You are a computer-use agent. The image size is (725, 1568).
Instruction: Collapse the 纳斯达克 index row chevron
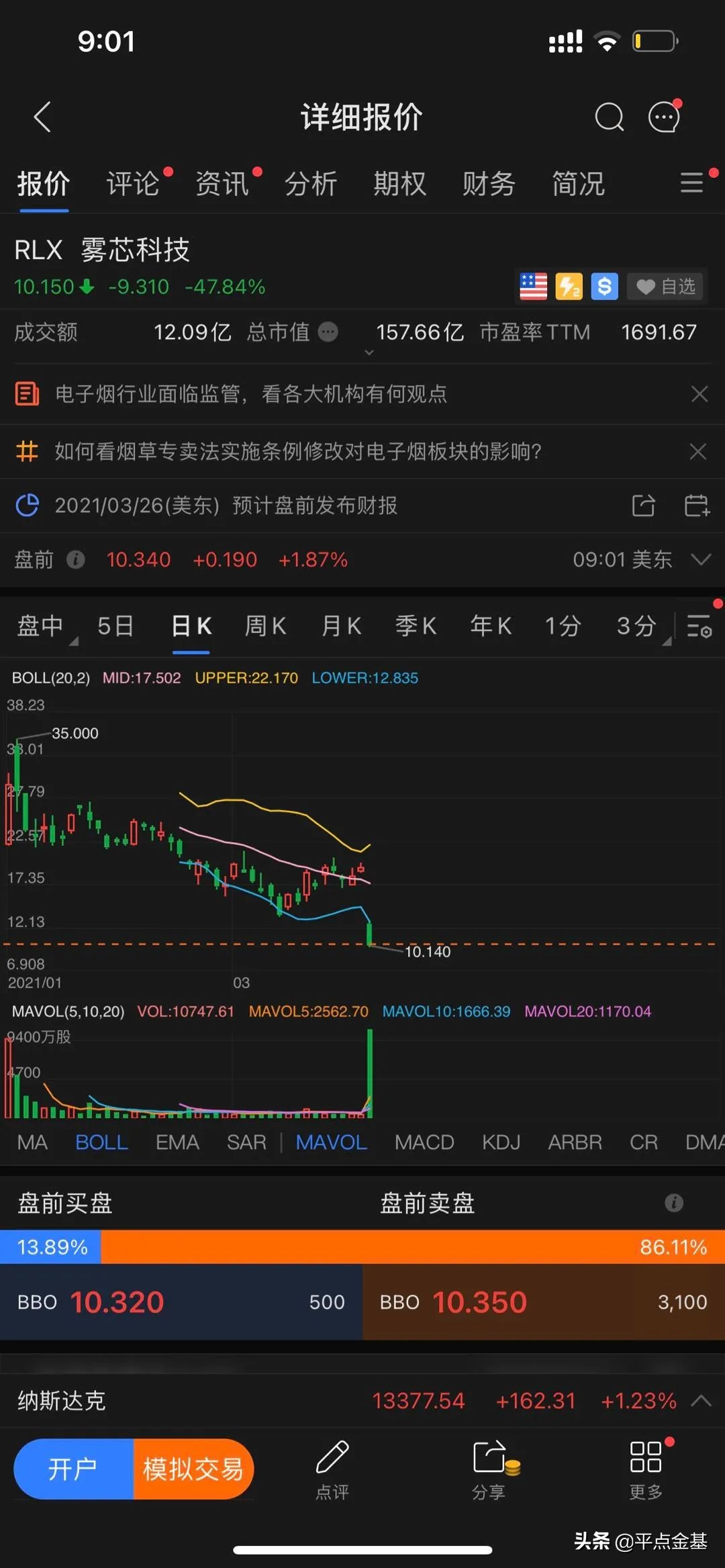702,1401
